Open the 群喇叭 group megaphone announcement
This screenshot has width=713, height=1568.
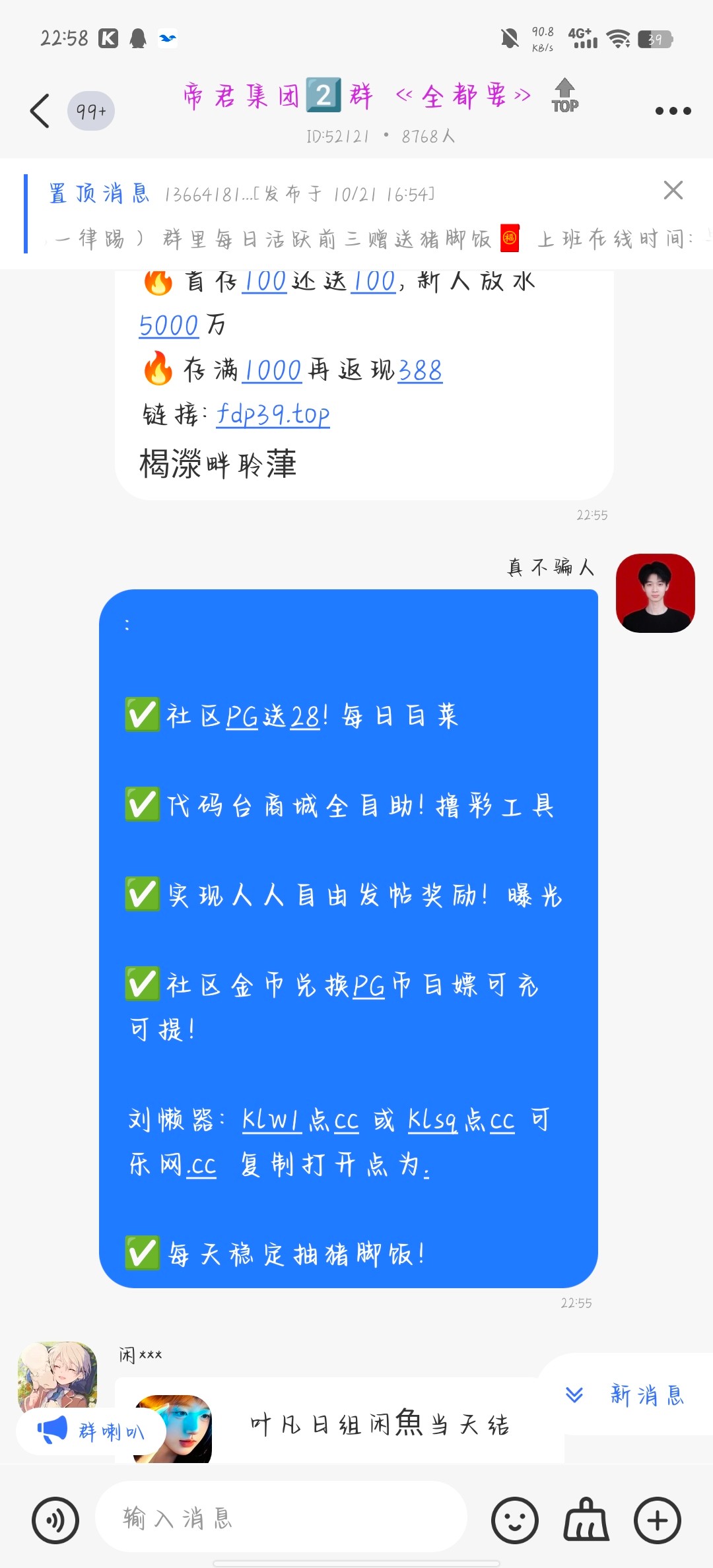click(x=91, y=1432)
